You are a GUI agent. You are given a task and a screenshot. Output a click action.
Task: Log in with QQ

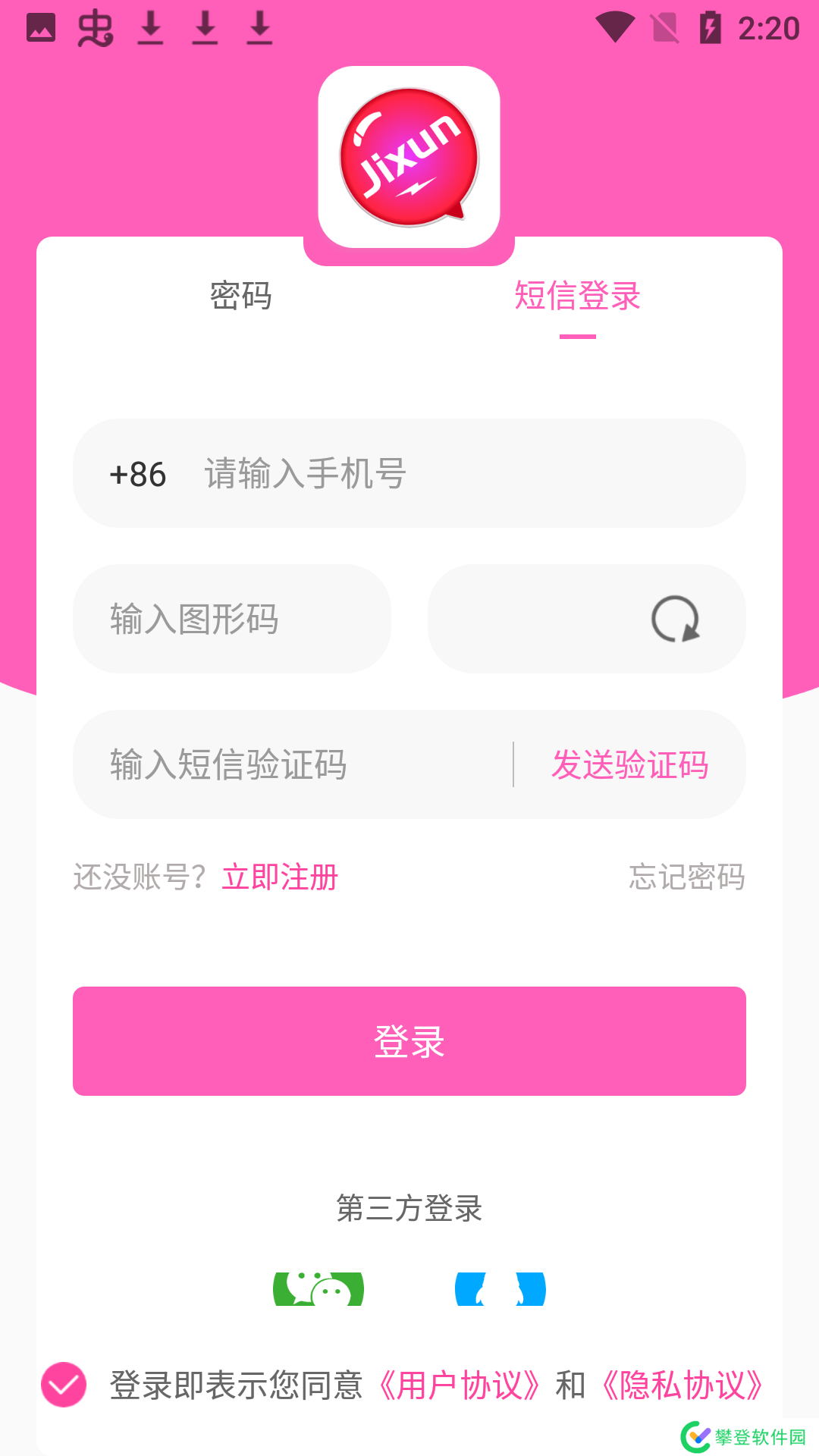500,1289
